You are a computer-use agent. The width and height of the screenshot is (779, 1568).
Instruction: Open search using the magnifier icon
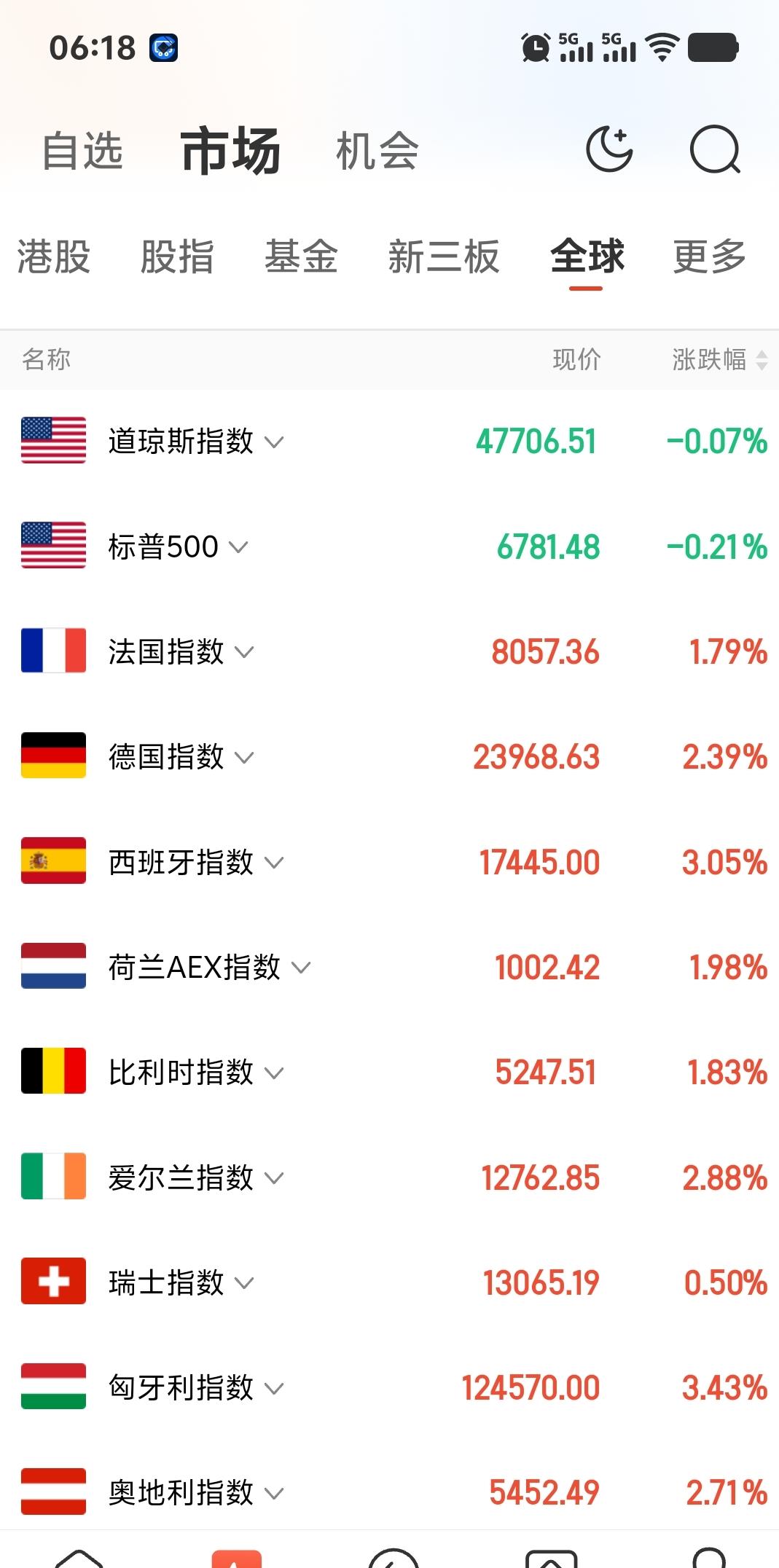click(715, 150)
